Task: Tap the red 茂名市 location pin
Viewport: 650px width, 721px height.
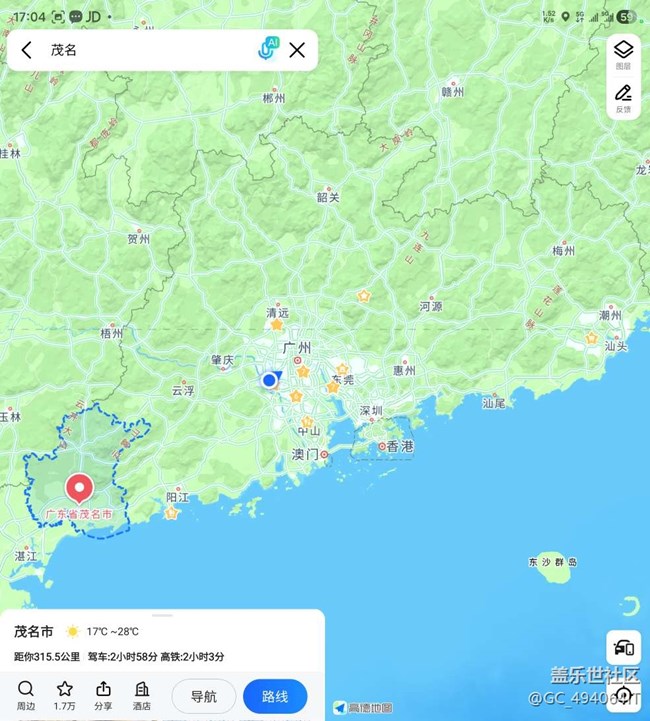Action: [79, 488]
